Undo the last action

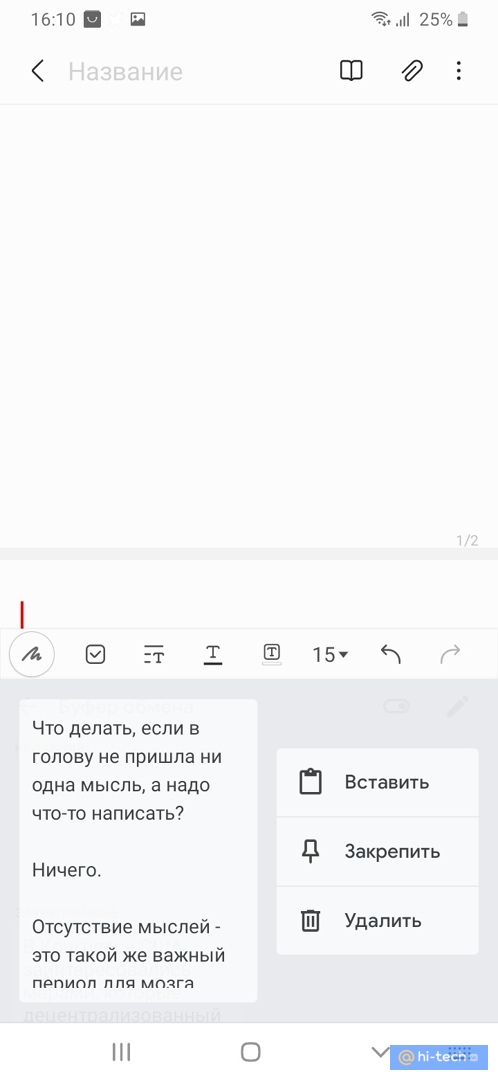[391, 654]
